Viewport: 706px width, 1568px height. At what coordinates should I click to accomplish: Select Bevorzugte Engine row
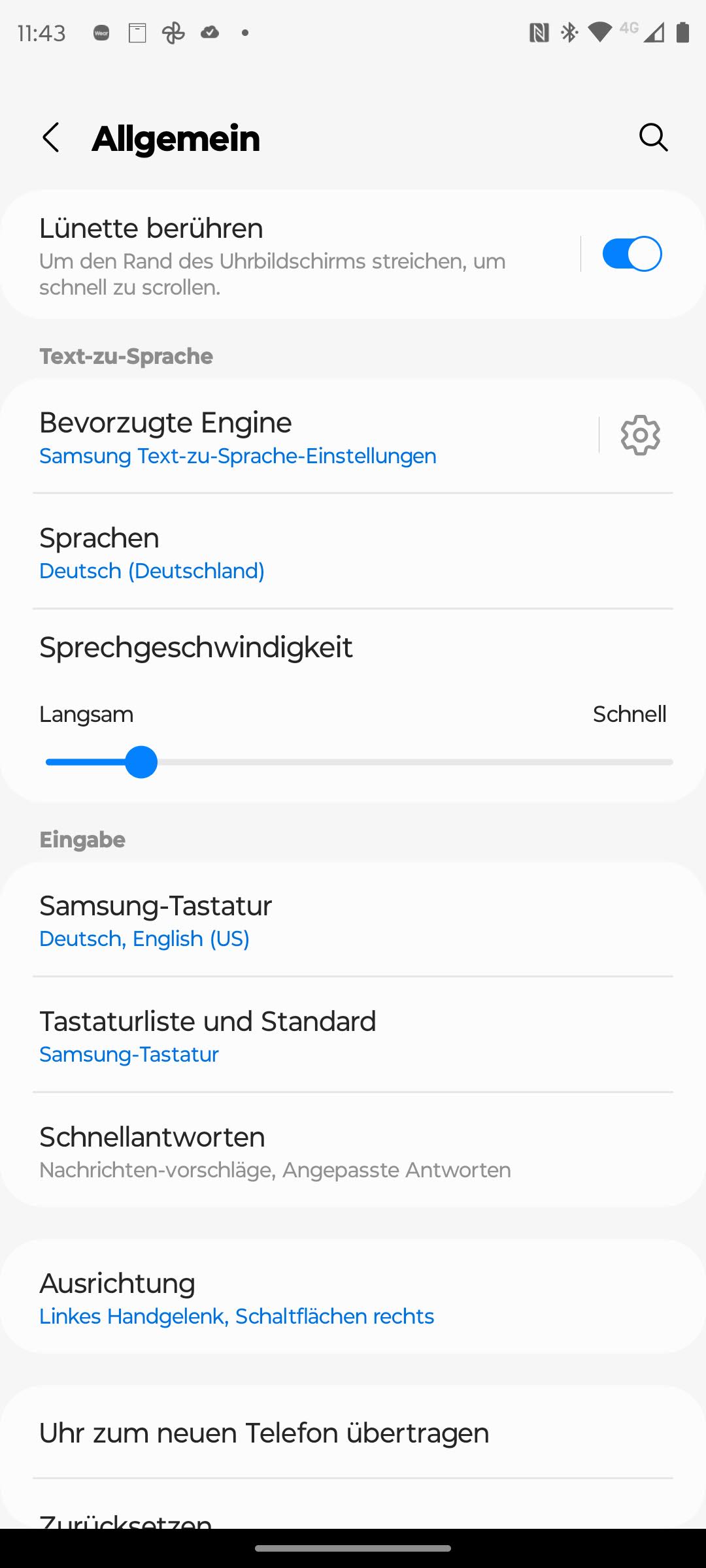point(294,436)
